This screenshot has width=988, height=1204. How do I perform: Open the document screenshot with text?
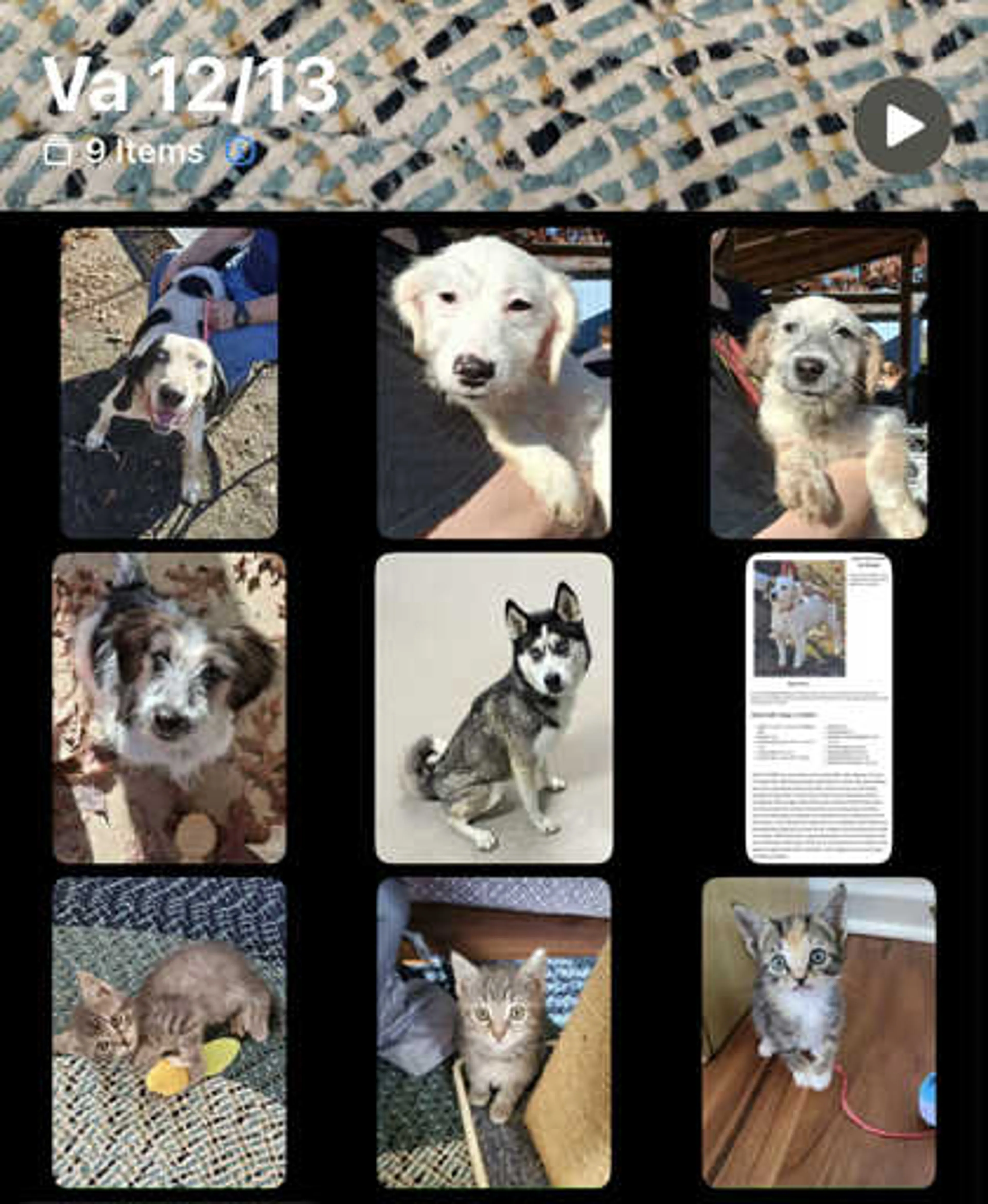tap(818, 708)
